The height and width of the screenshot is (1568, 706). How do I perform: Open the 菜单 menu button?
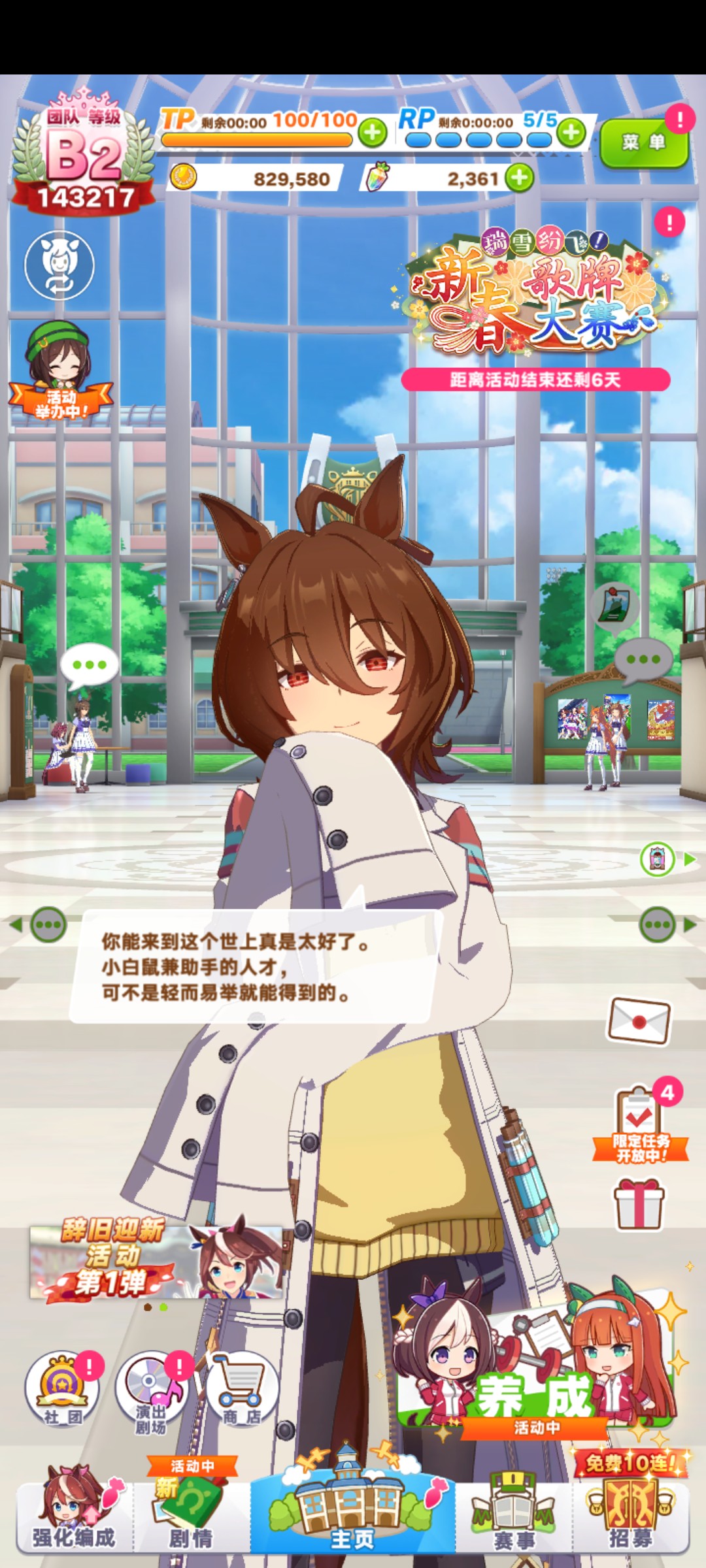pos(643,142)
